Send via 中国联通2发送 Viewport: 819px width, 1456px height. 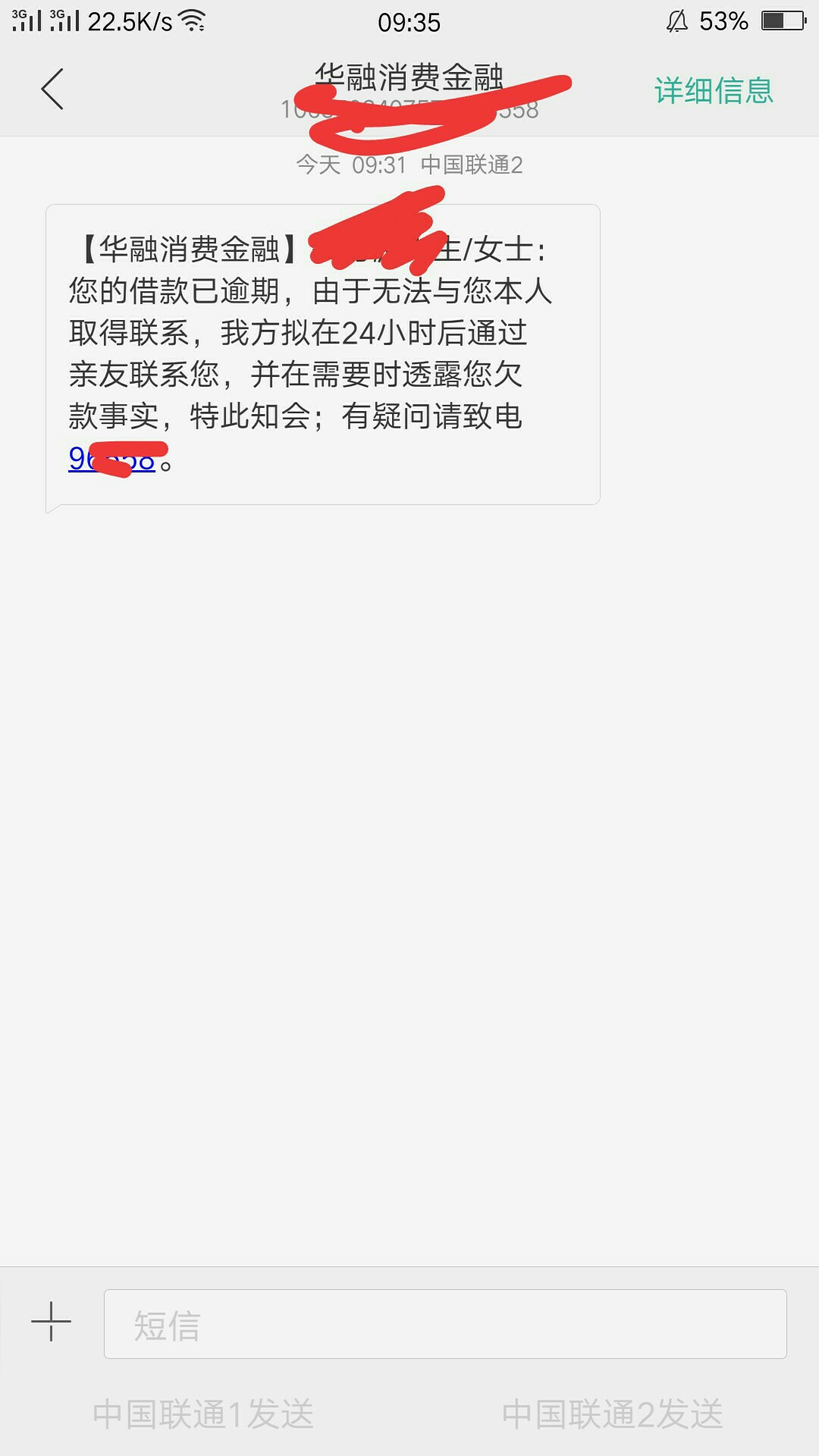point(613,1414)
